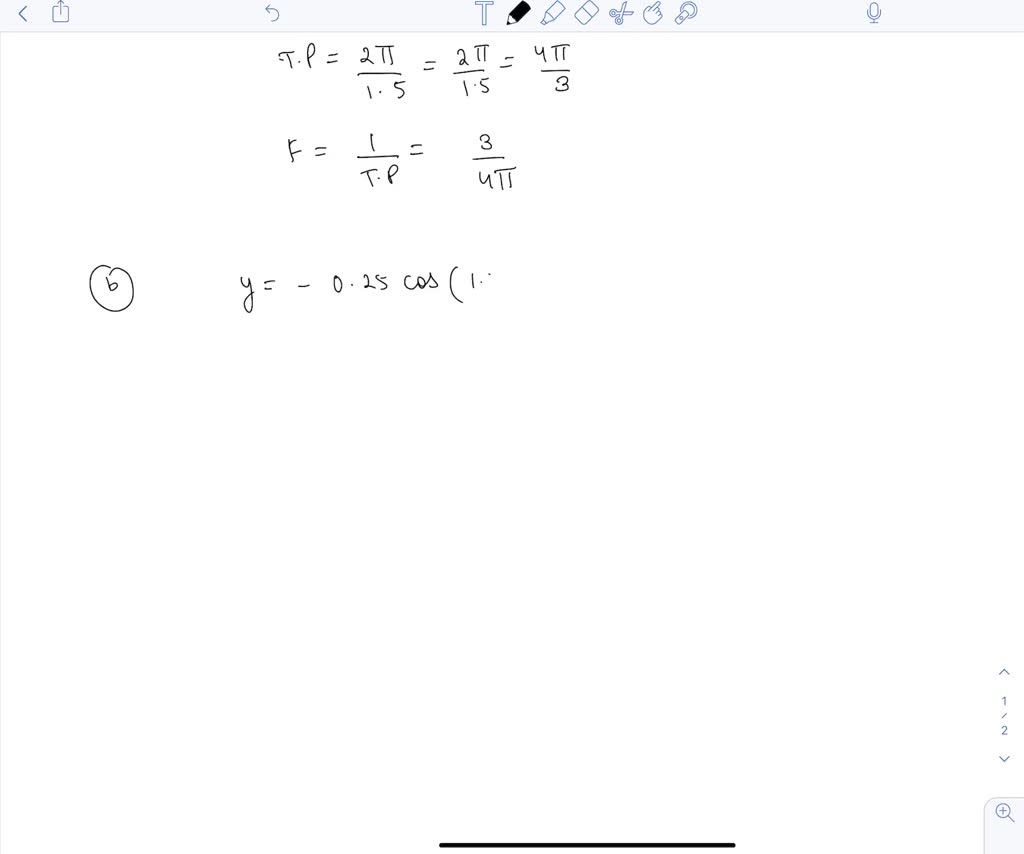Select the hand gesture tool
This screenshot has width=1024, height=854.
pyautogui.click(x=653, y=13)
